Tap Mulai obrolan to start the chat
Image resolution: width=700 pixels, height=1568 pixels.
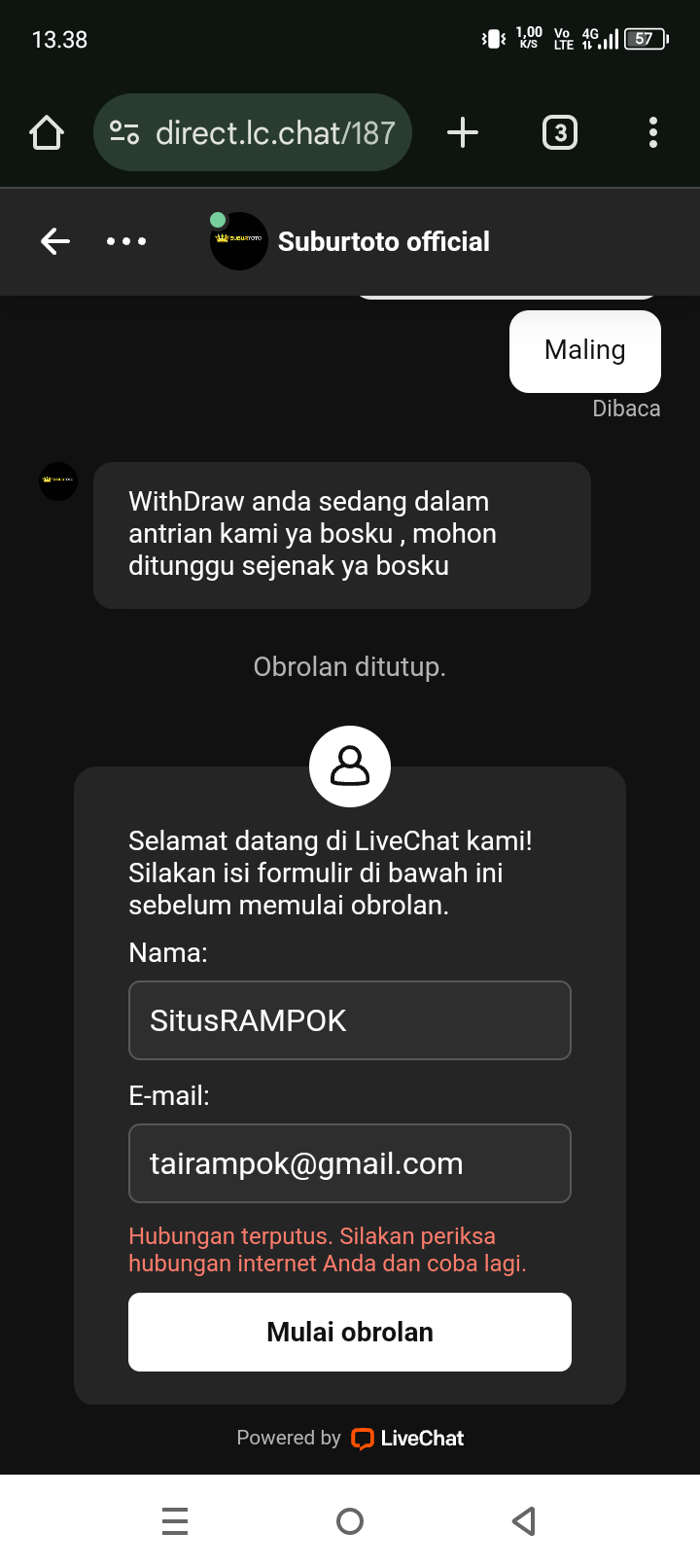coord(350,1332)
